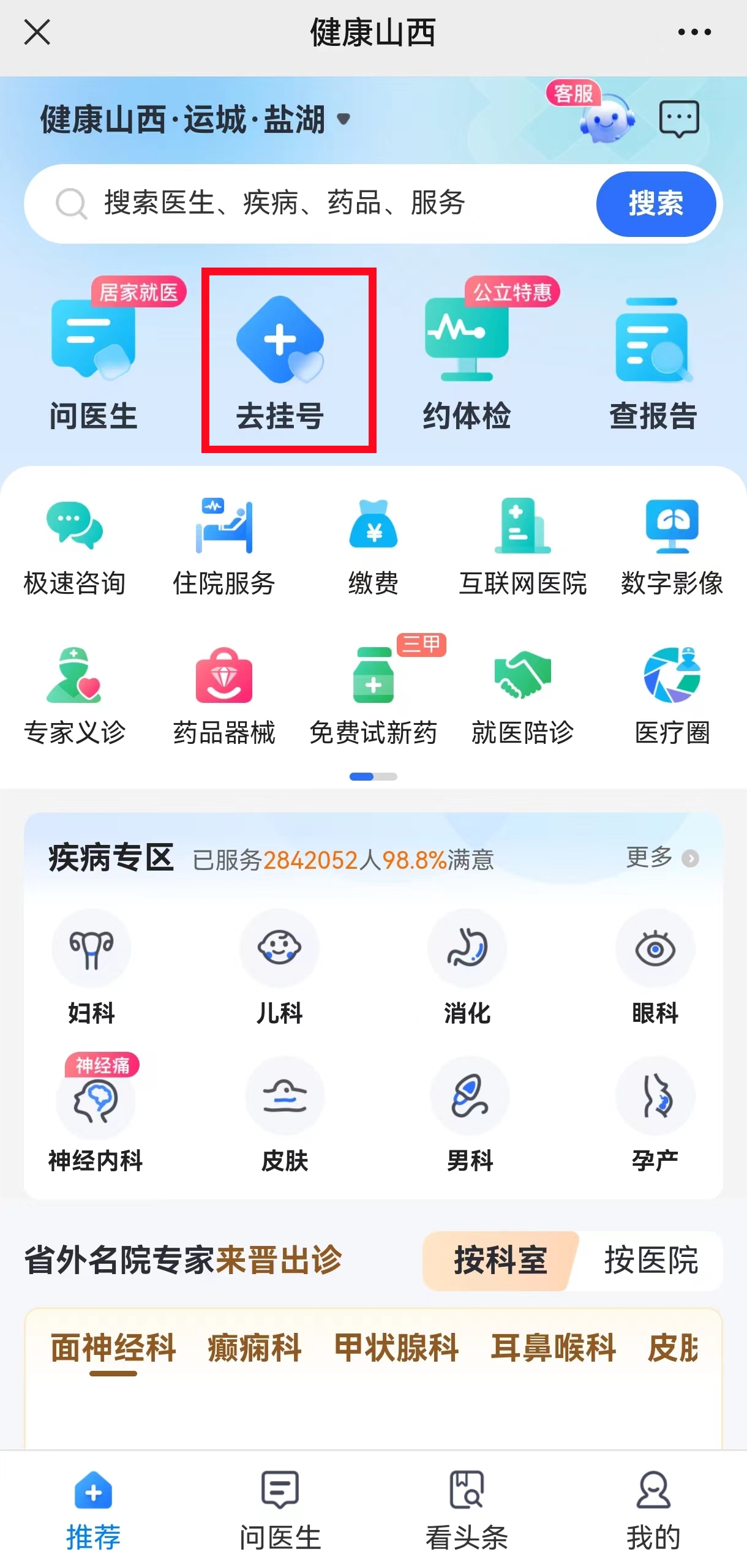Select the 甲状腺科 department tab

pyautogui.click(x=396, y=1347)
